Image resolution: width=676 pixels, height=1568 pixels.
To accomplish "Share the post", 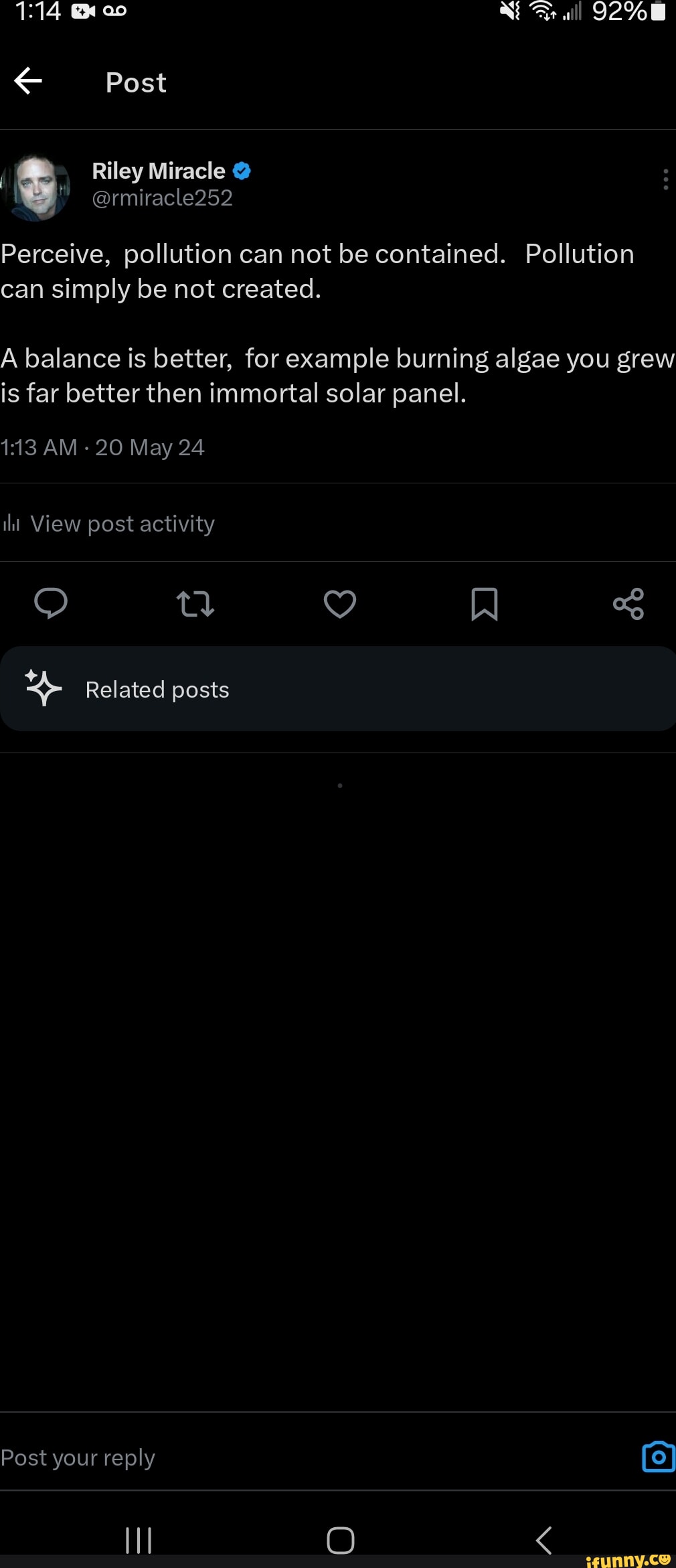I will (628, 604).
